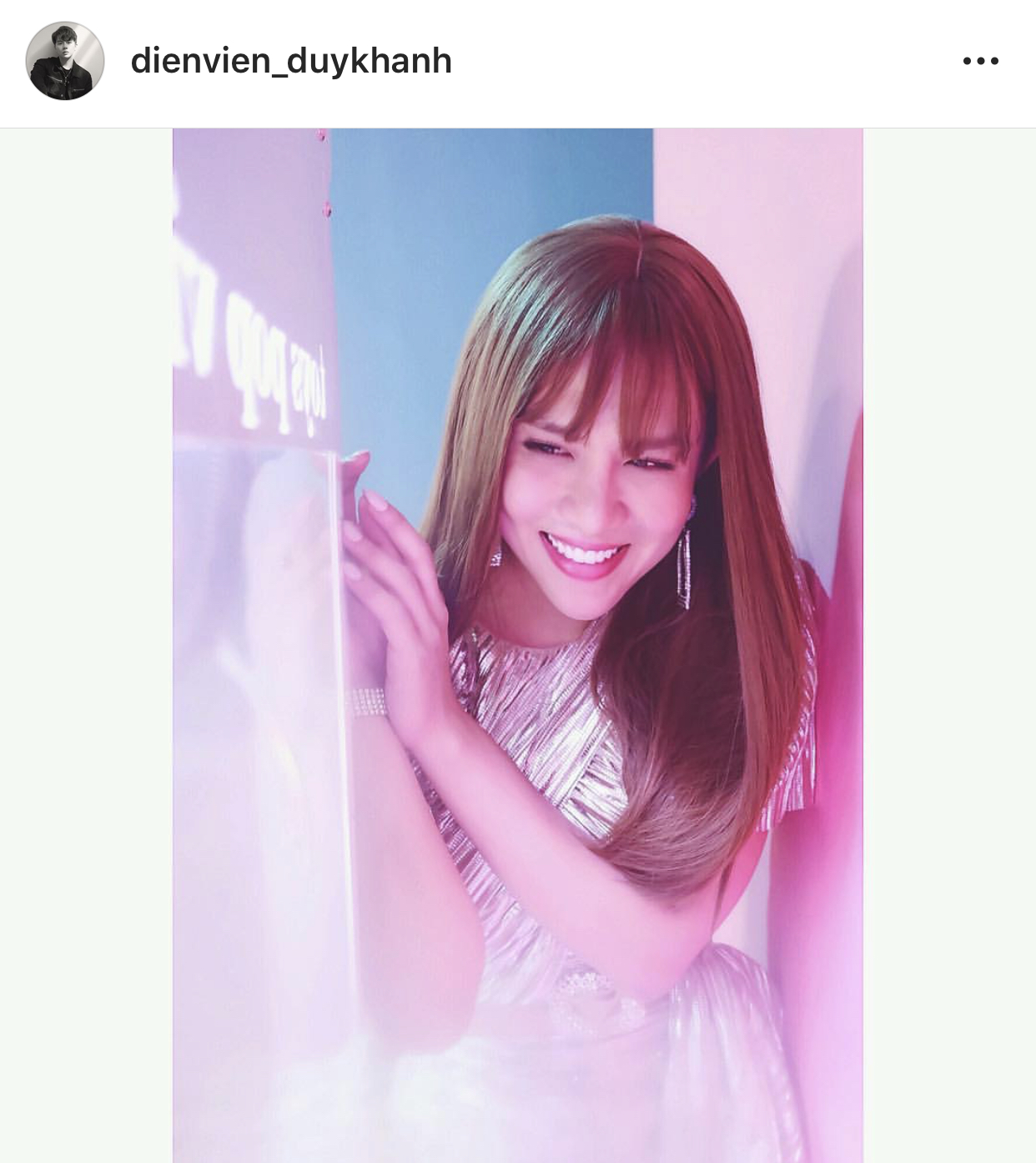Image resolution: width=1036 pixels, height=1163 pixels.
Task: Open the dienvien_duykhanh username link
Action: 291,61
